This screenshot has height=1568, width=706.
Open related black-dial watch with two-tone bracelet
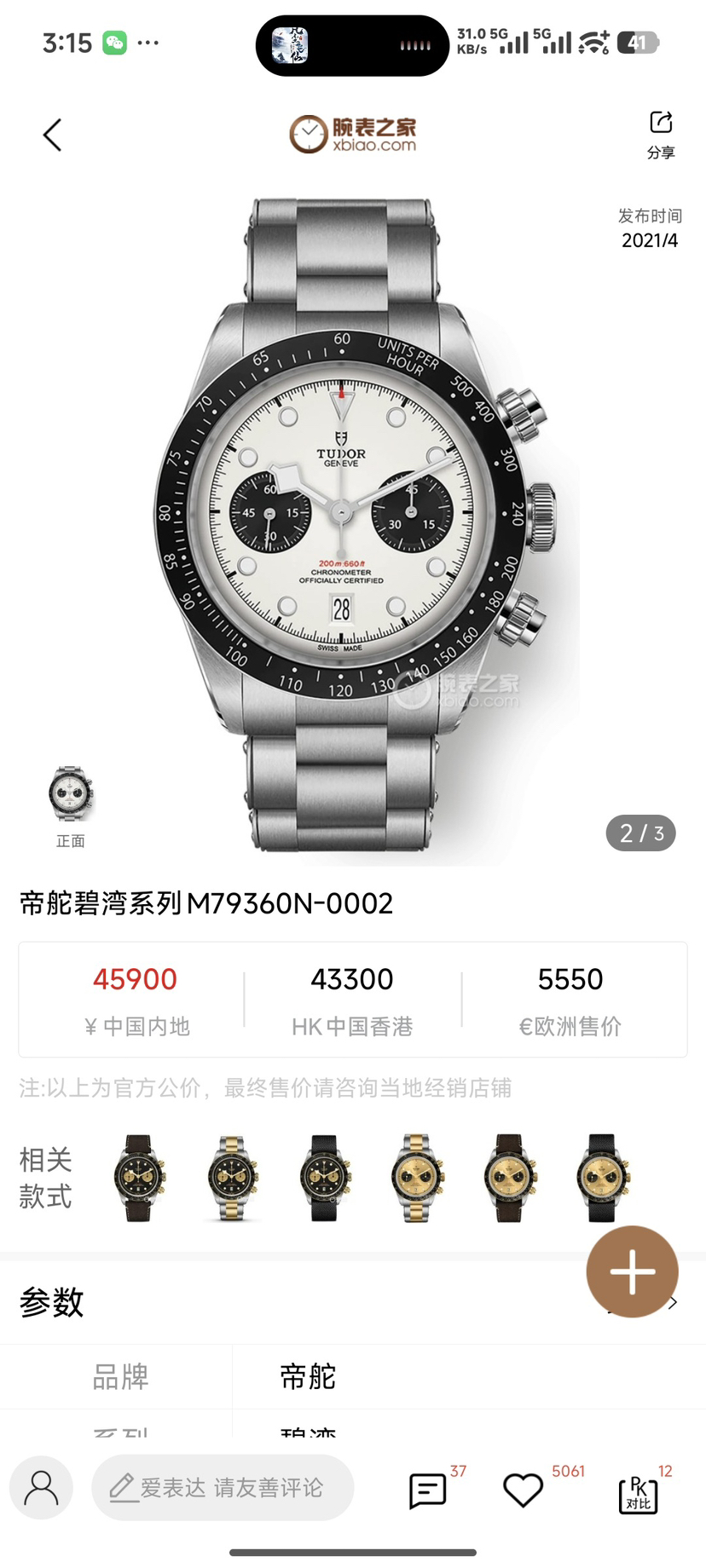pos(233,1178)
